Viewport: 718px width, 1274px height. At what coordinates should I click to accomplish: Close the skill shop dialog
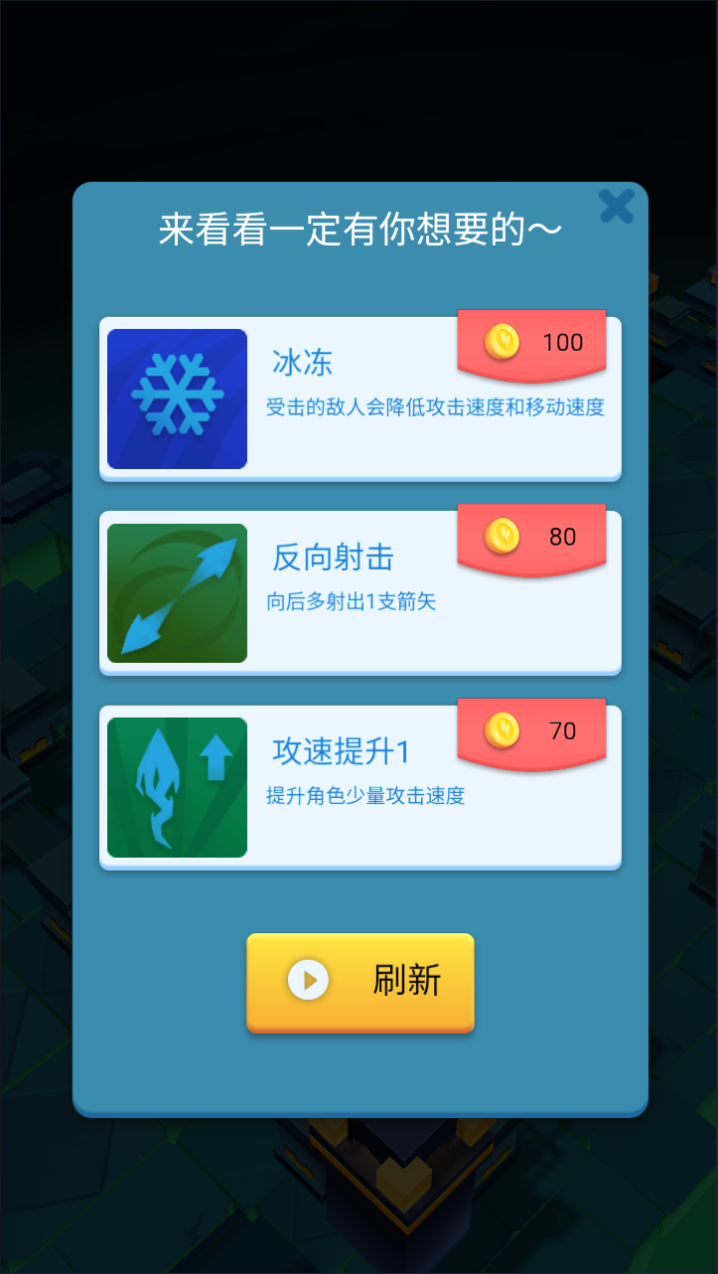[616, 207]
